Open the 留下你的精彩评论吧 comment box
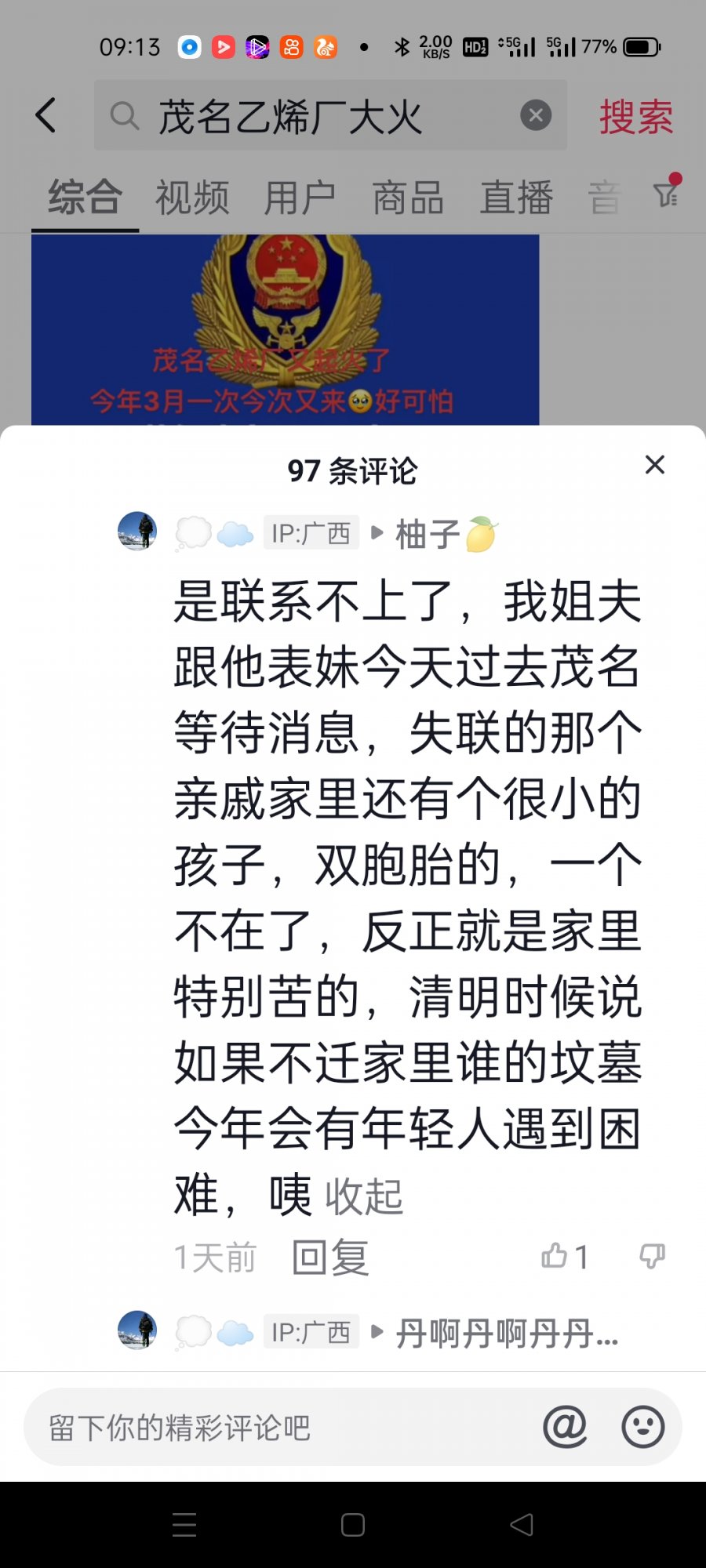Image resolution: width=706 pixels, height=1568 pixels. pyautogui.click(x=275, y=1427)
